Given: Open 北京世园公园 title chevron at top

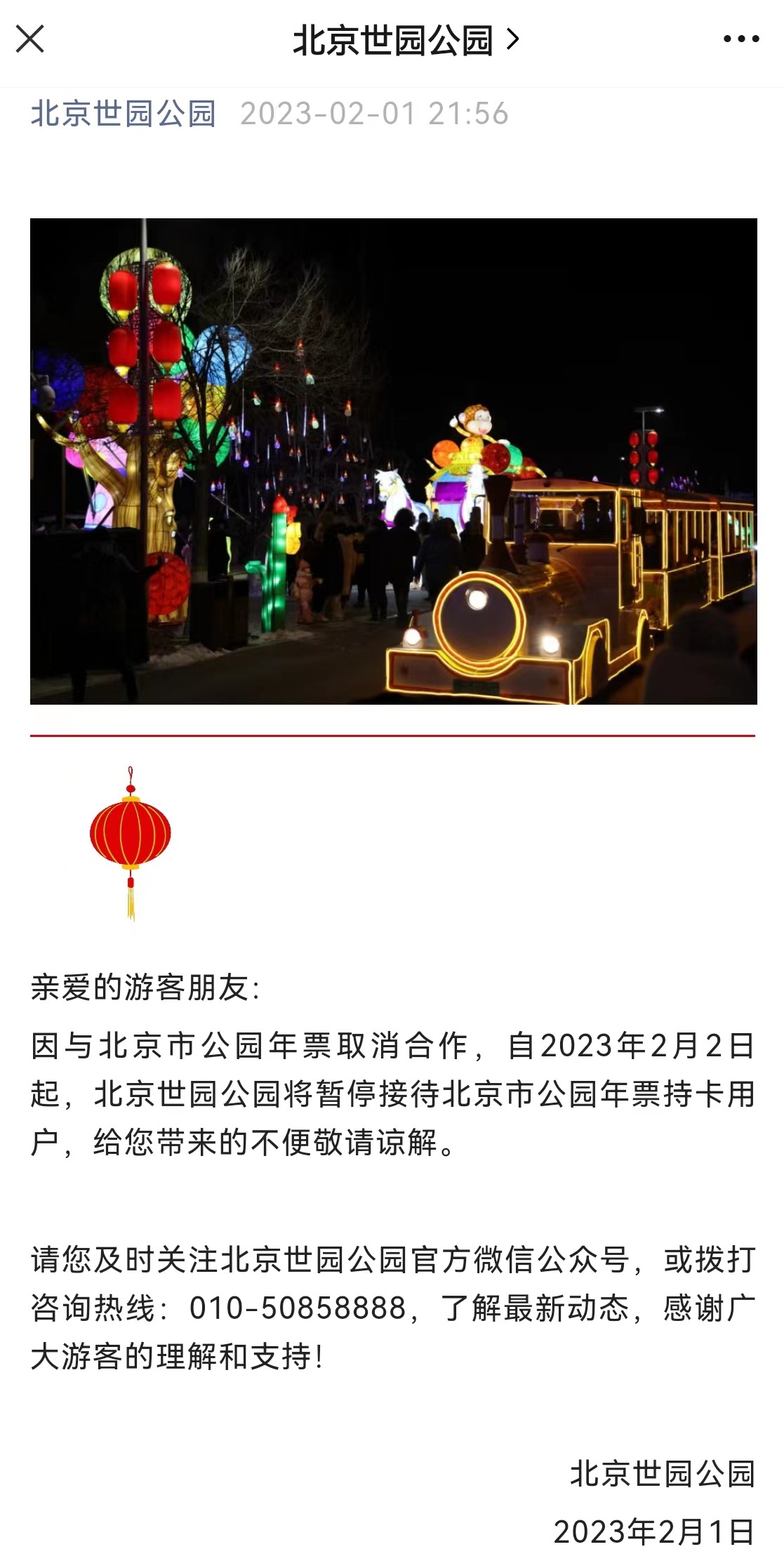Looking at the screenshot, I should 513,39.
